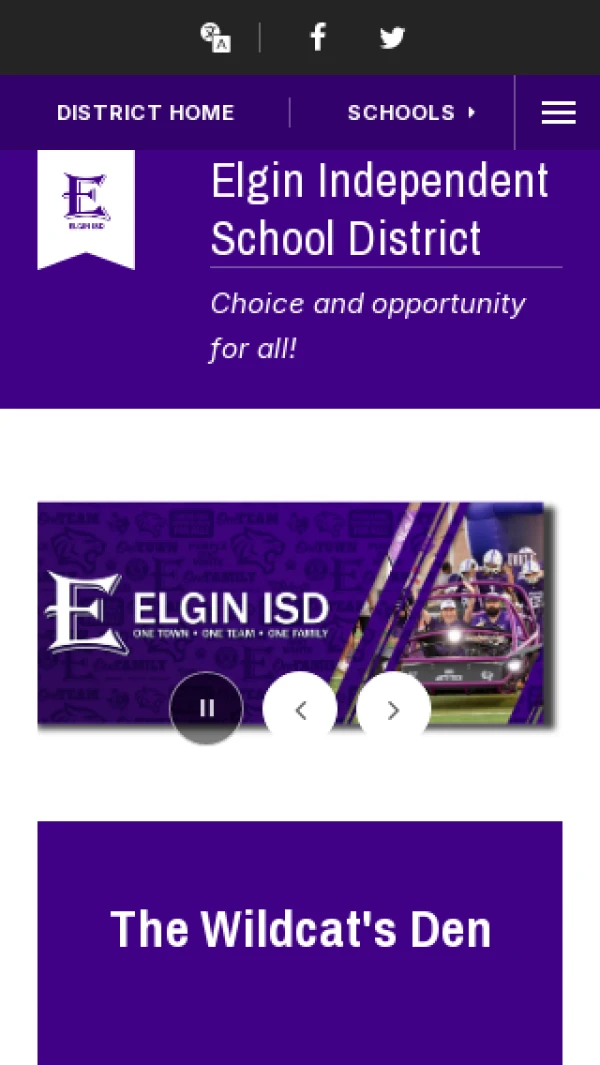
Task: Expand the Schools dropdown
Action: point(411,113)
